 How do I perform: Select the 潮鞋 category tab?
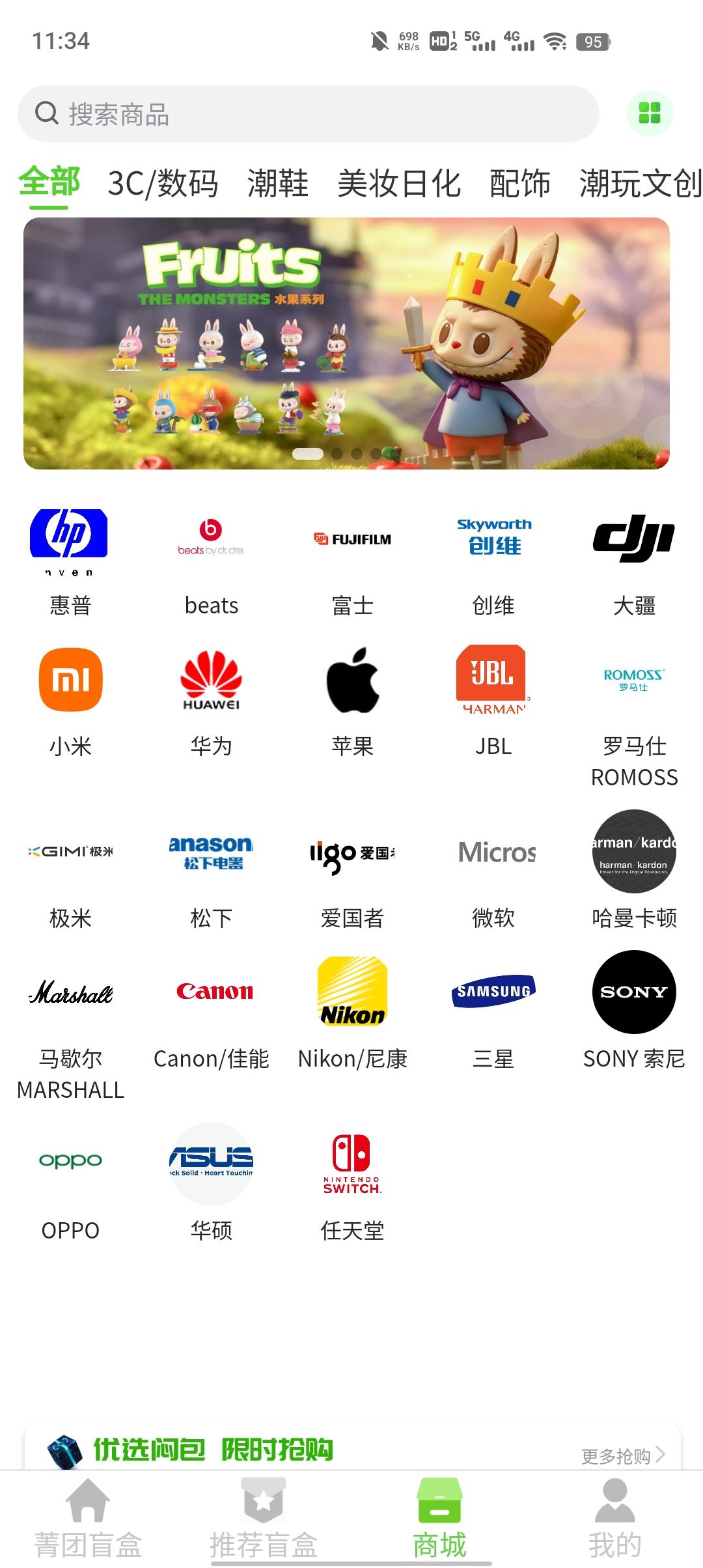click(x=277, y=184)
